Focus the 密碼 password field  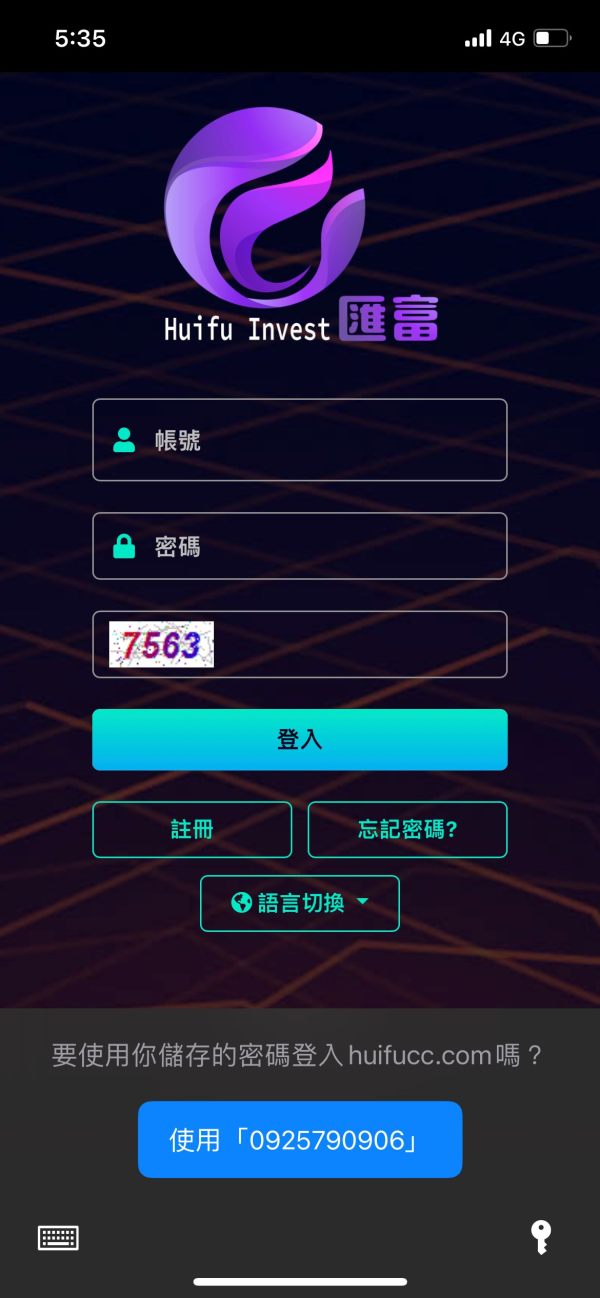[x=300, y=546]
